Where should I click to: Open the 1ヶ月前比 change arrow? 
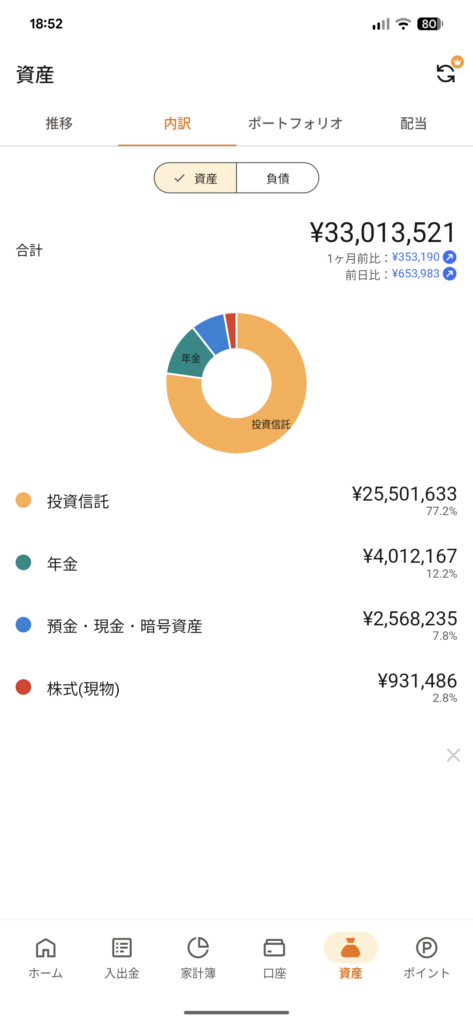[x=449, y=257]
